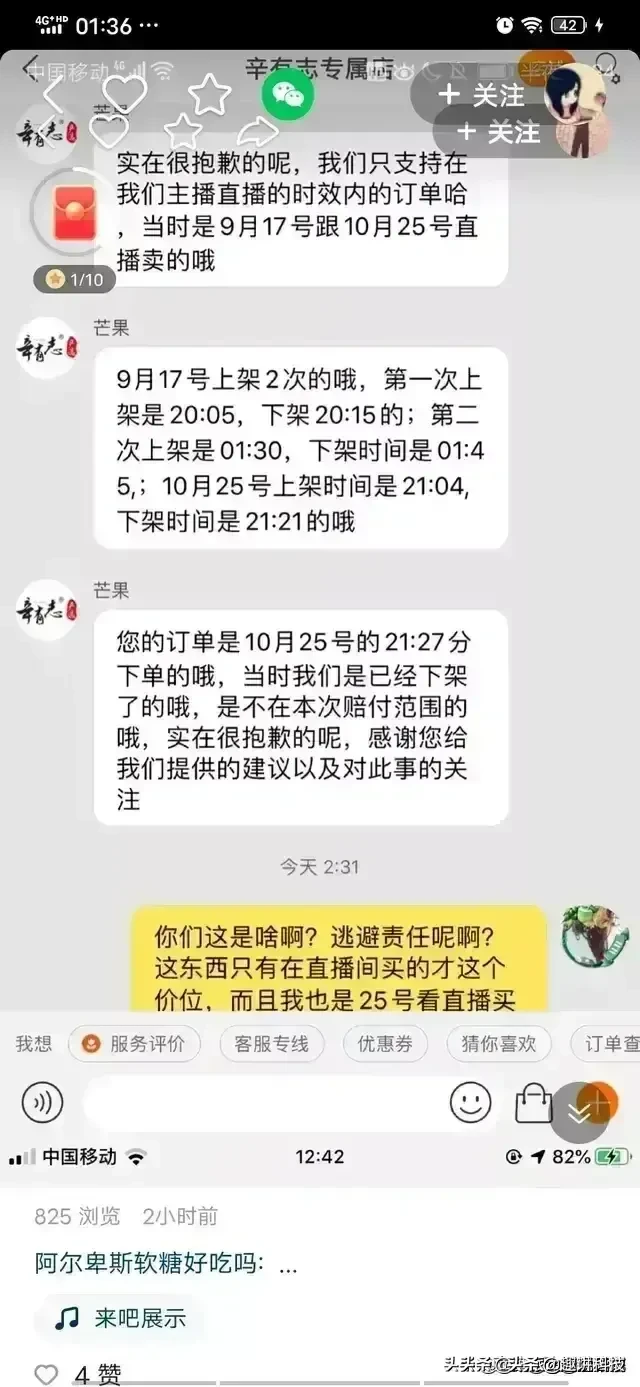640x1387 pixels.
Task: Open the emoji picker
Action: [x=470, y=1102]
